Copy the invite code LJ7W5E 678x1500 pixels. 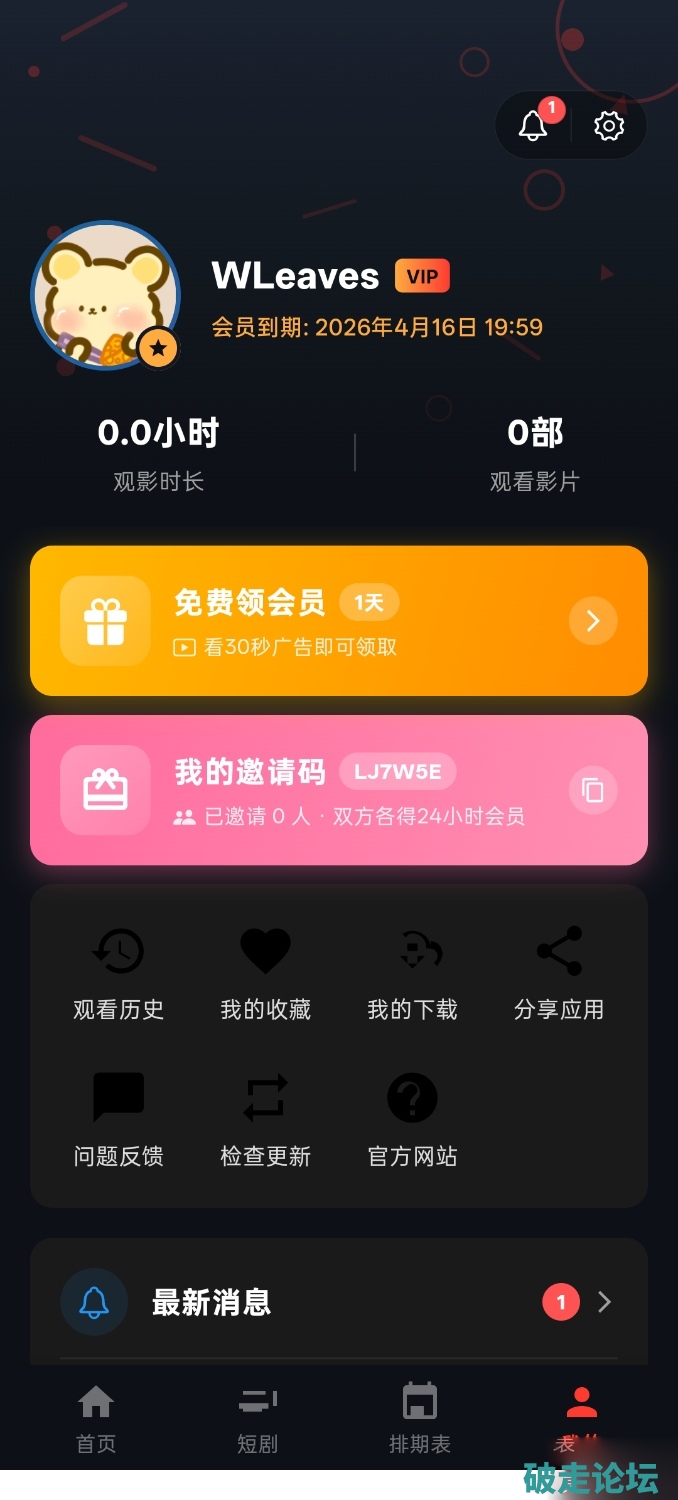click(x=593, y=790)
